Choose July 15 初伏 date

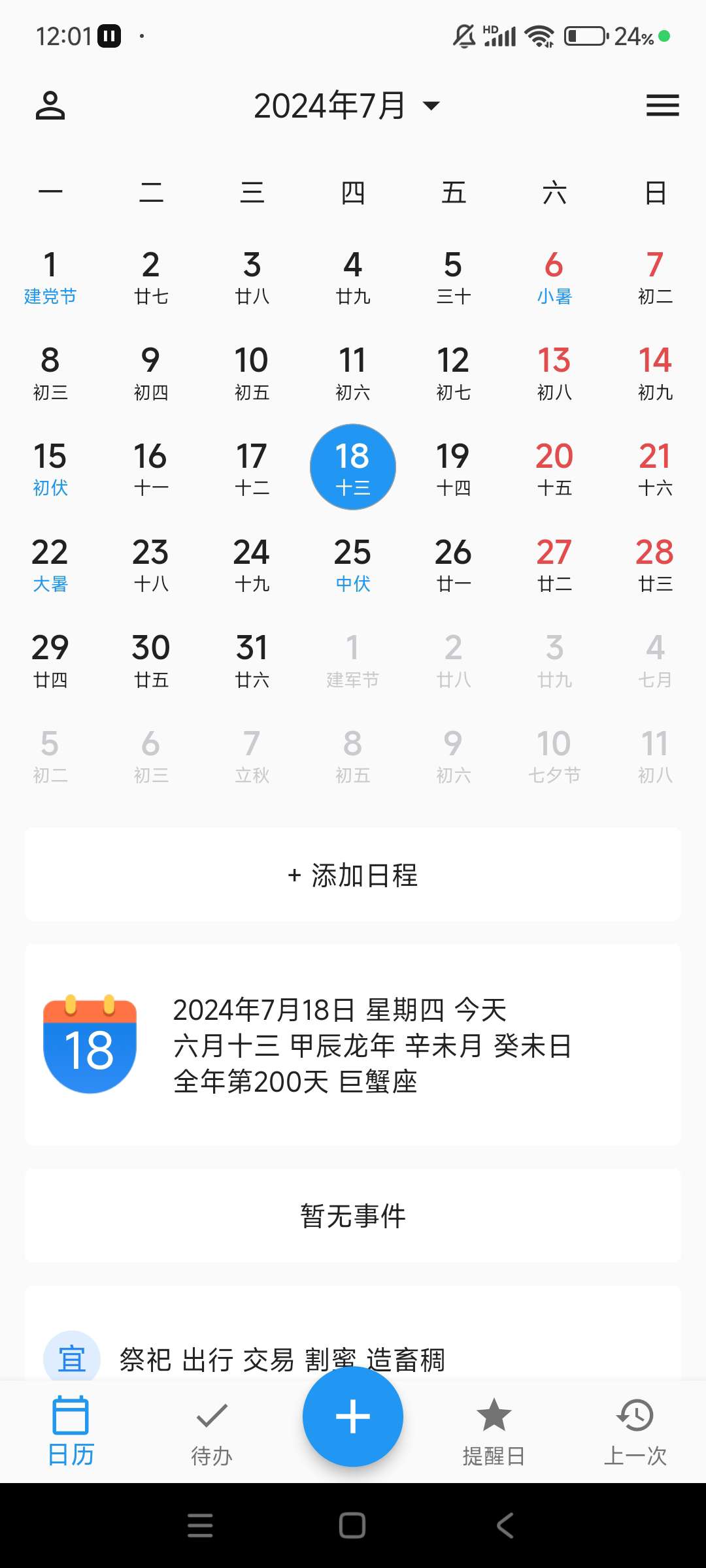tap(50, 468)
